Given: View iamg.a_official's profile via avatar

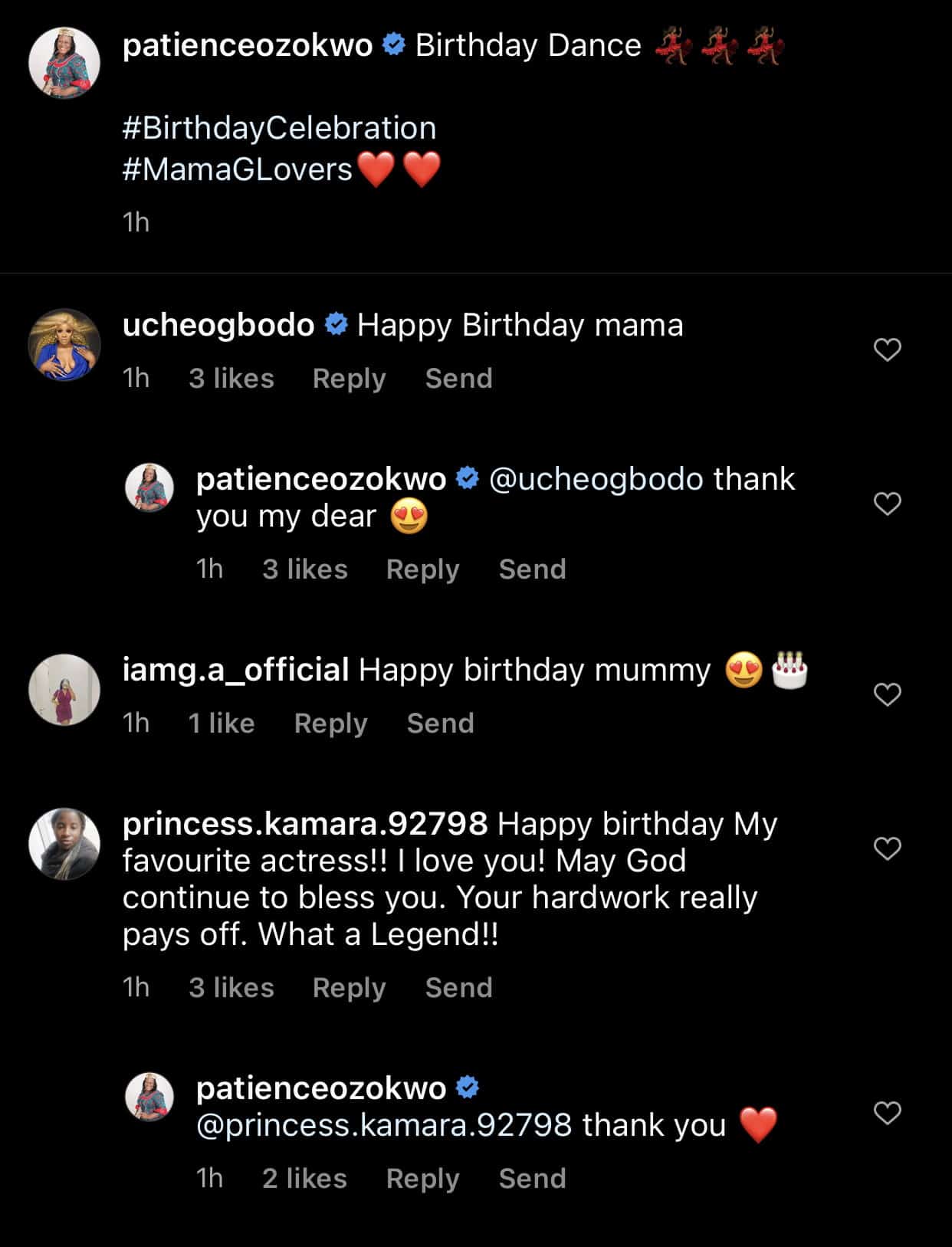Looking at the screenshot, I should pos(64,690).
